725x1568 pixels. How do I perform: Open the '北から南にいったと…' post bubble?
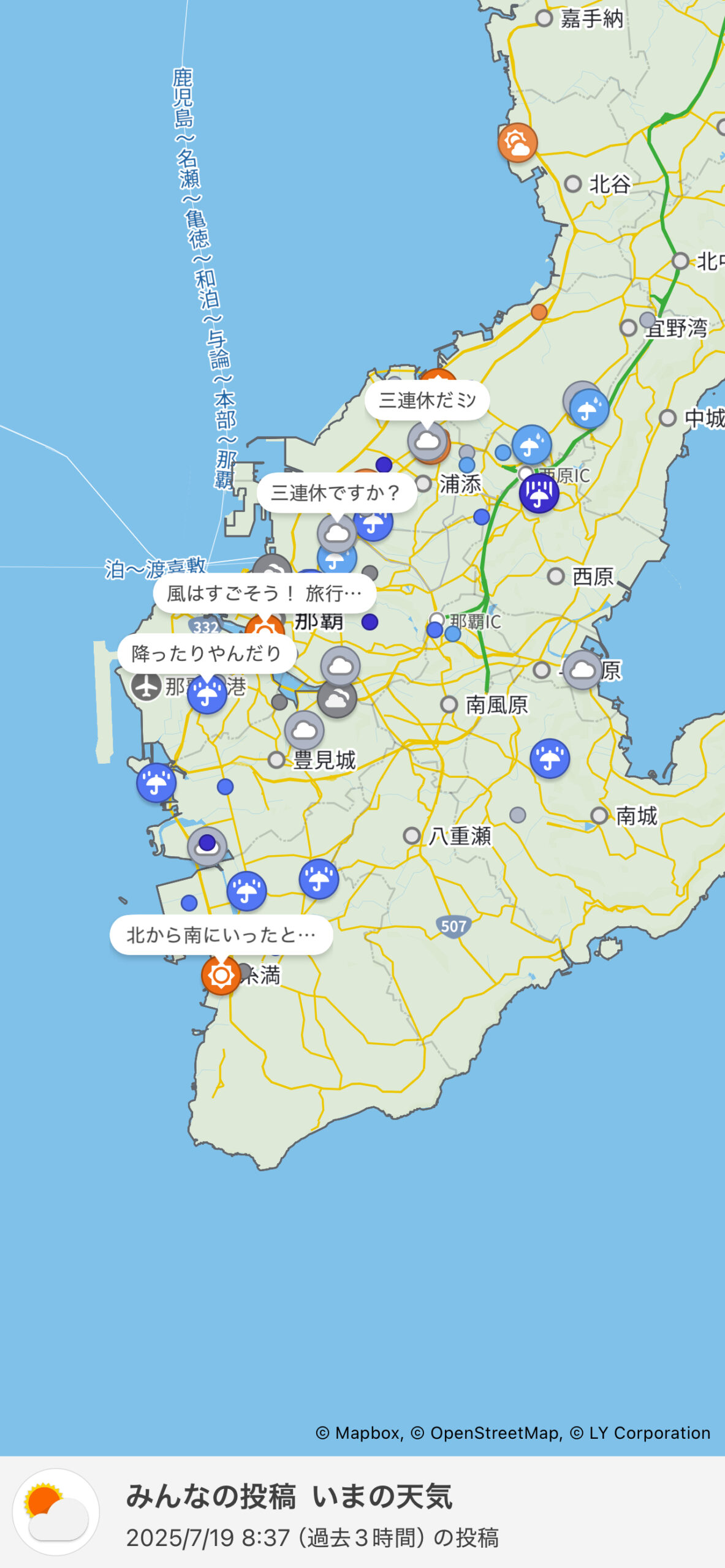coord(221,935)
